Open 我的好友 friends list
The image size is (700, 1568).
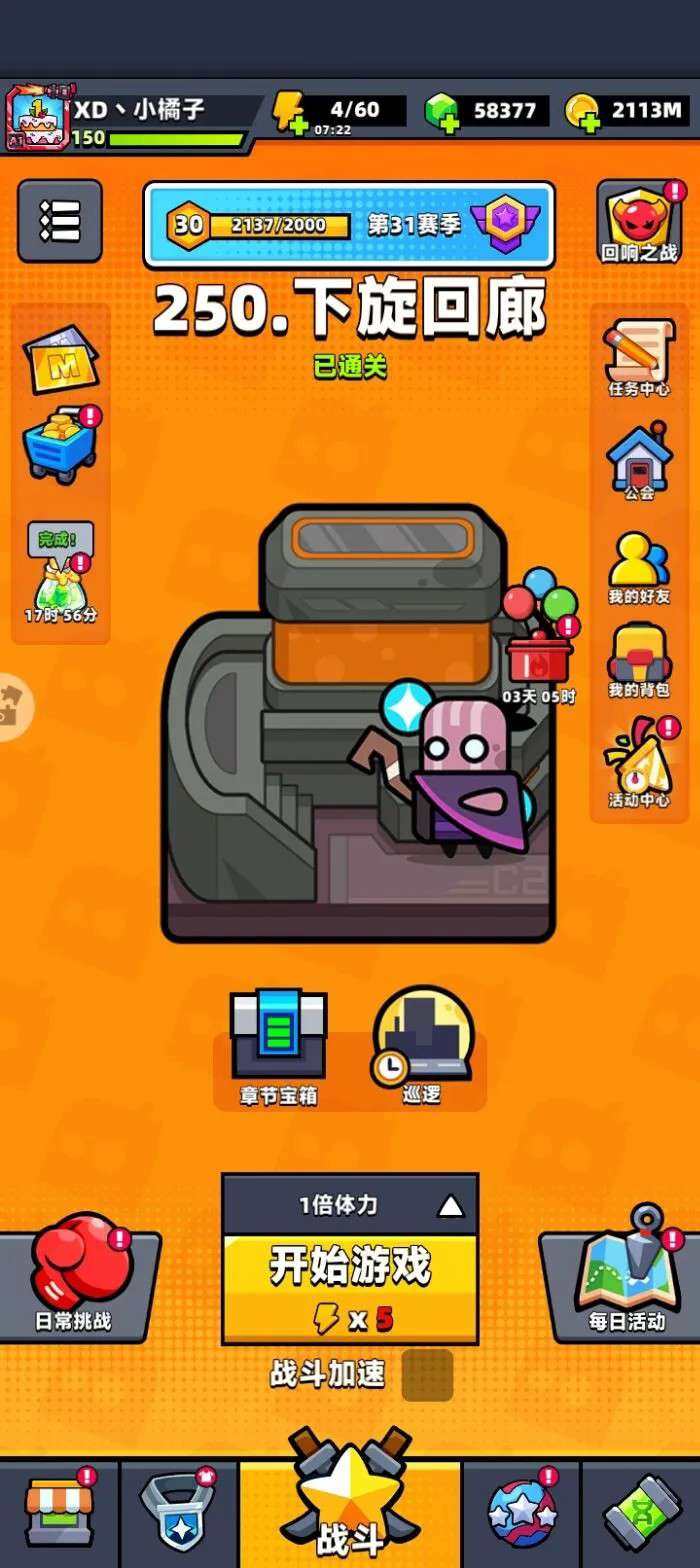[x=639, y=567]
